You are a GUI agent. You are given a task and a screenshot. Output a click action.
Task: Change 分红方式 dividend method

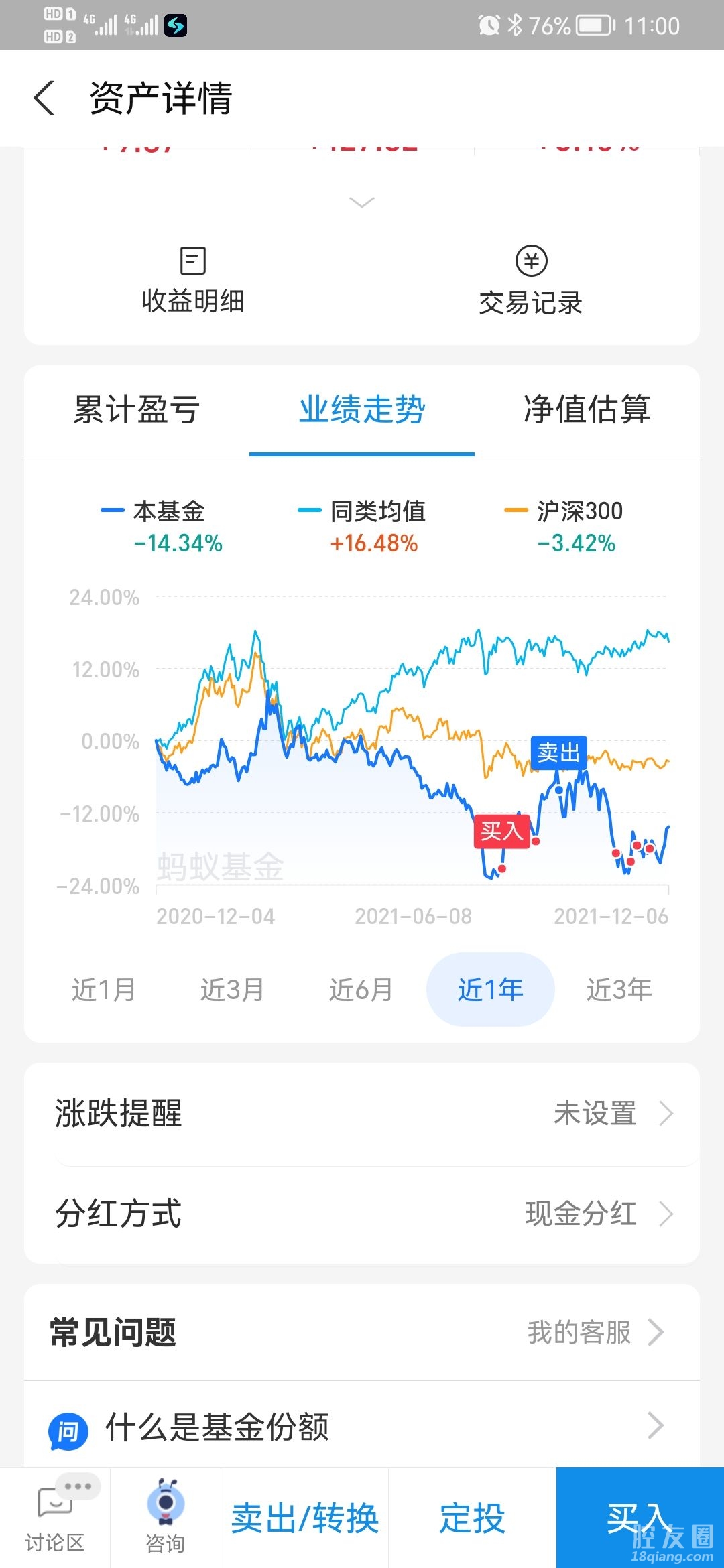tap(362, 1214)
